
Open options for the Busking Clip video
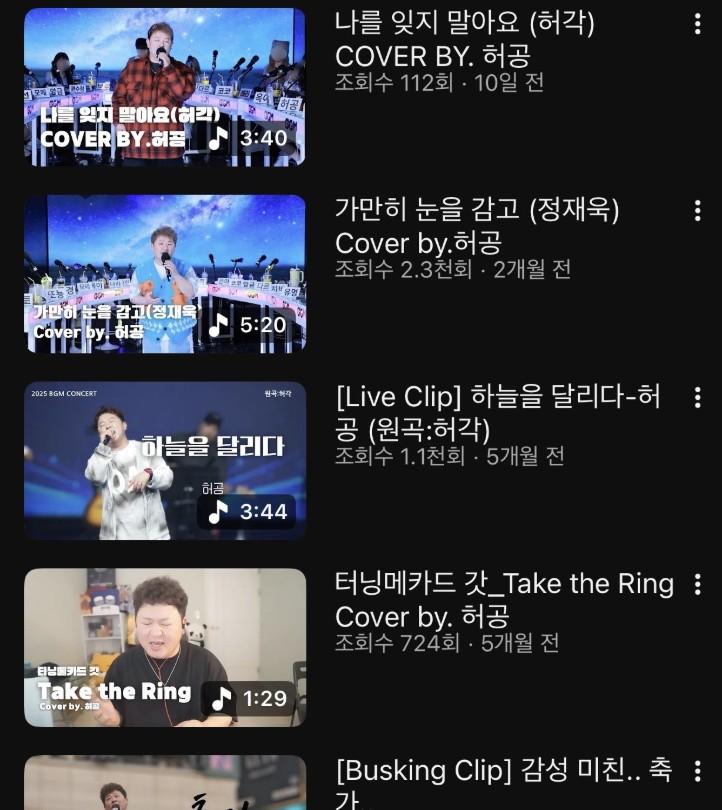tap(697, 771)
